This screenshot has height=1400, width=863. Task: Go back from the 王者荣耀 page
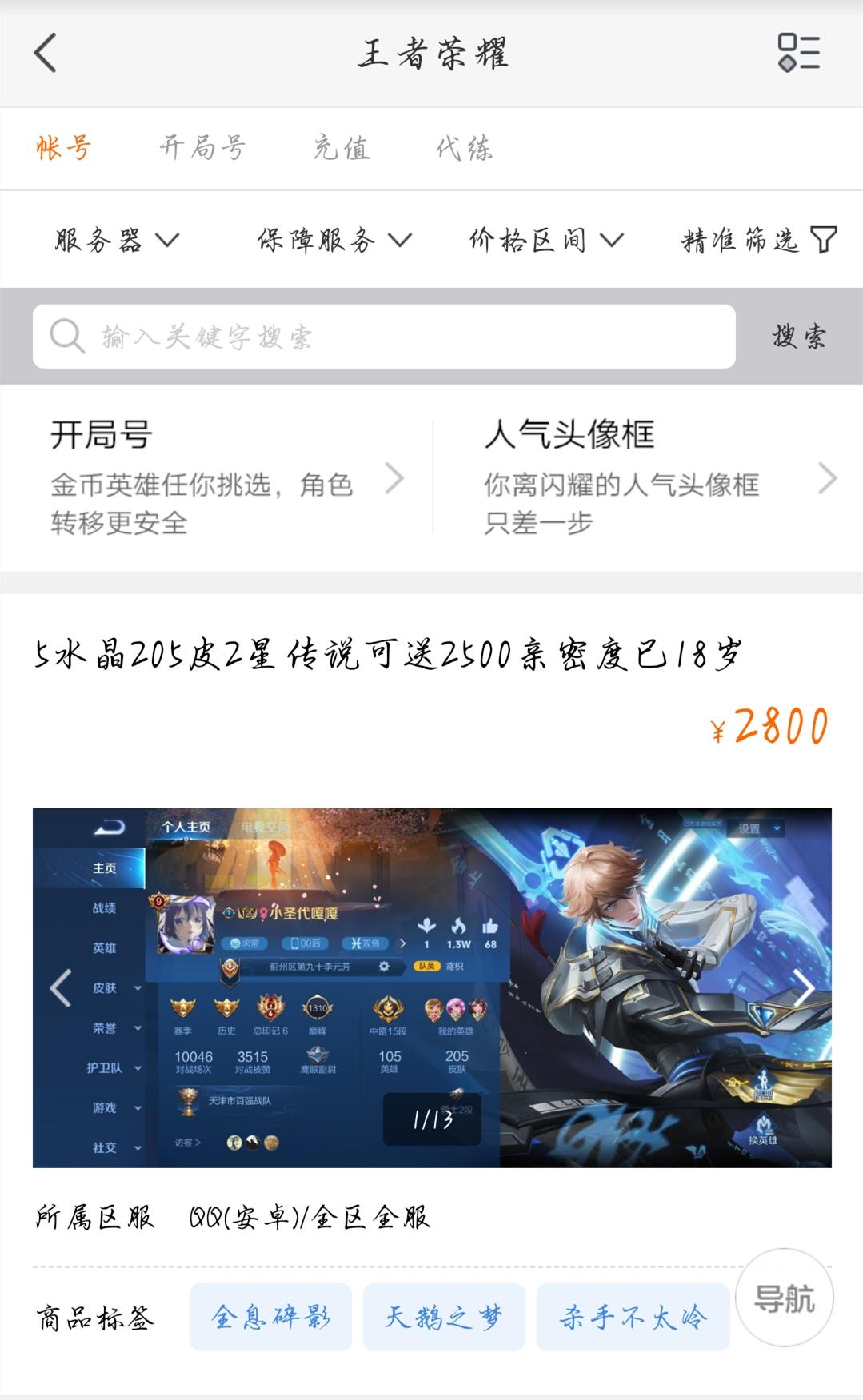[x=46, y=53]
